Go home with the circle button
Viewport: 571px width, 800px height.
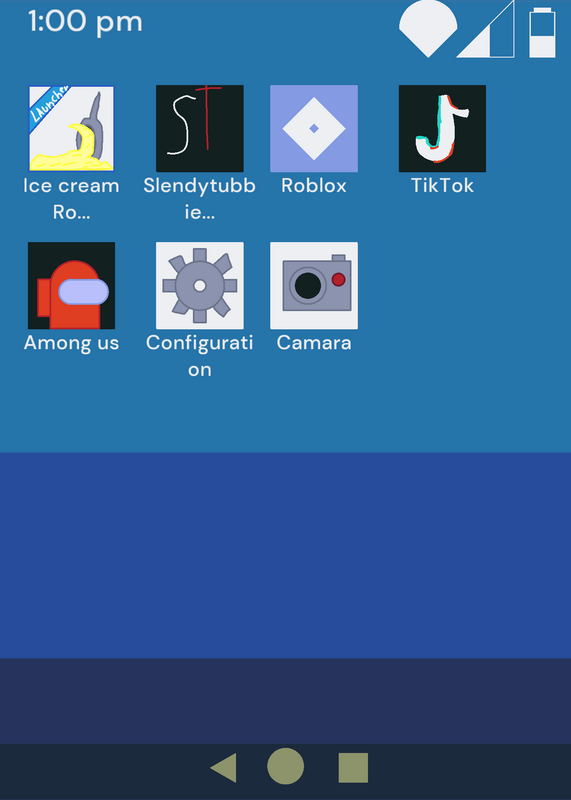coord(286,766)
